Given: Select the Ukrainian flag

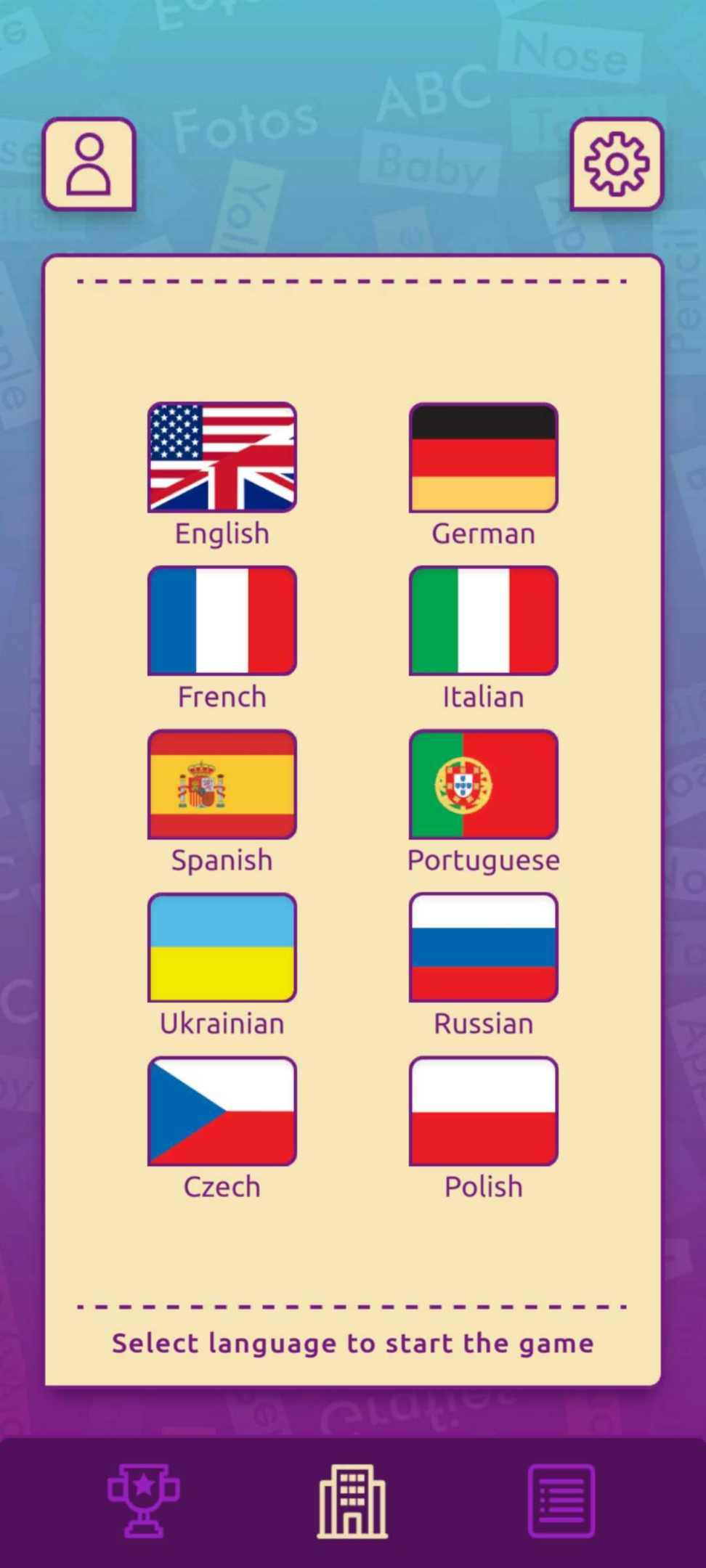Looking at the screenshot, I should point(222,947).
